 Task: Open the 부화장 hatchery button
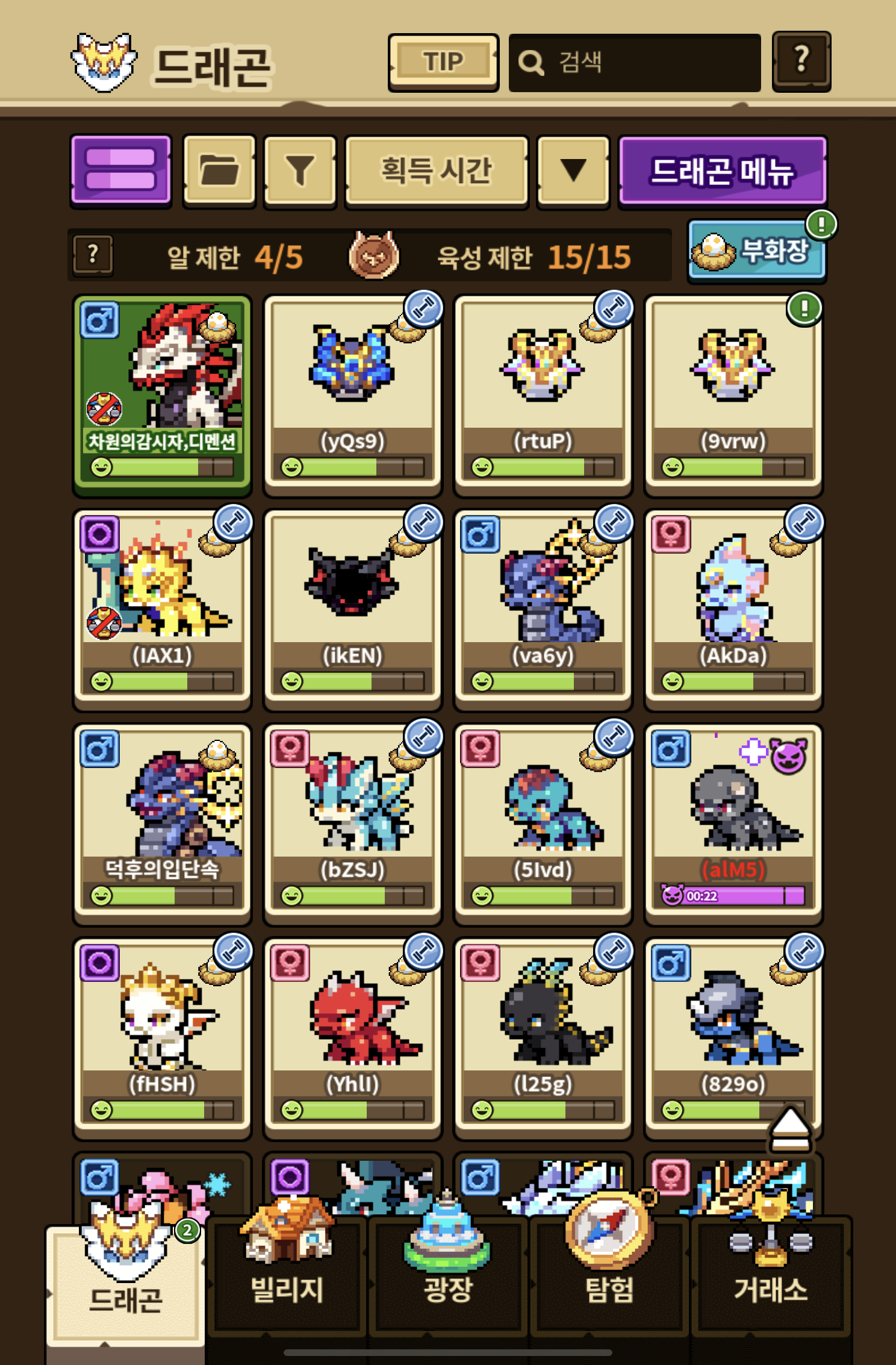coord(757,251)
